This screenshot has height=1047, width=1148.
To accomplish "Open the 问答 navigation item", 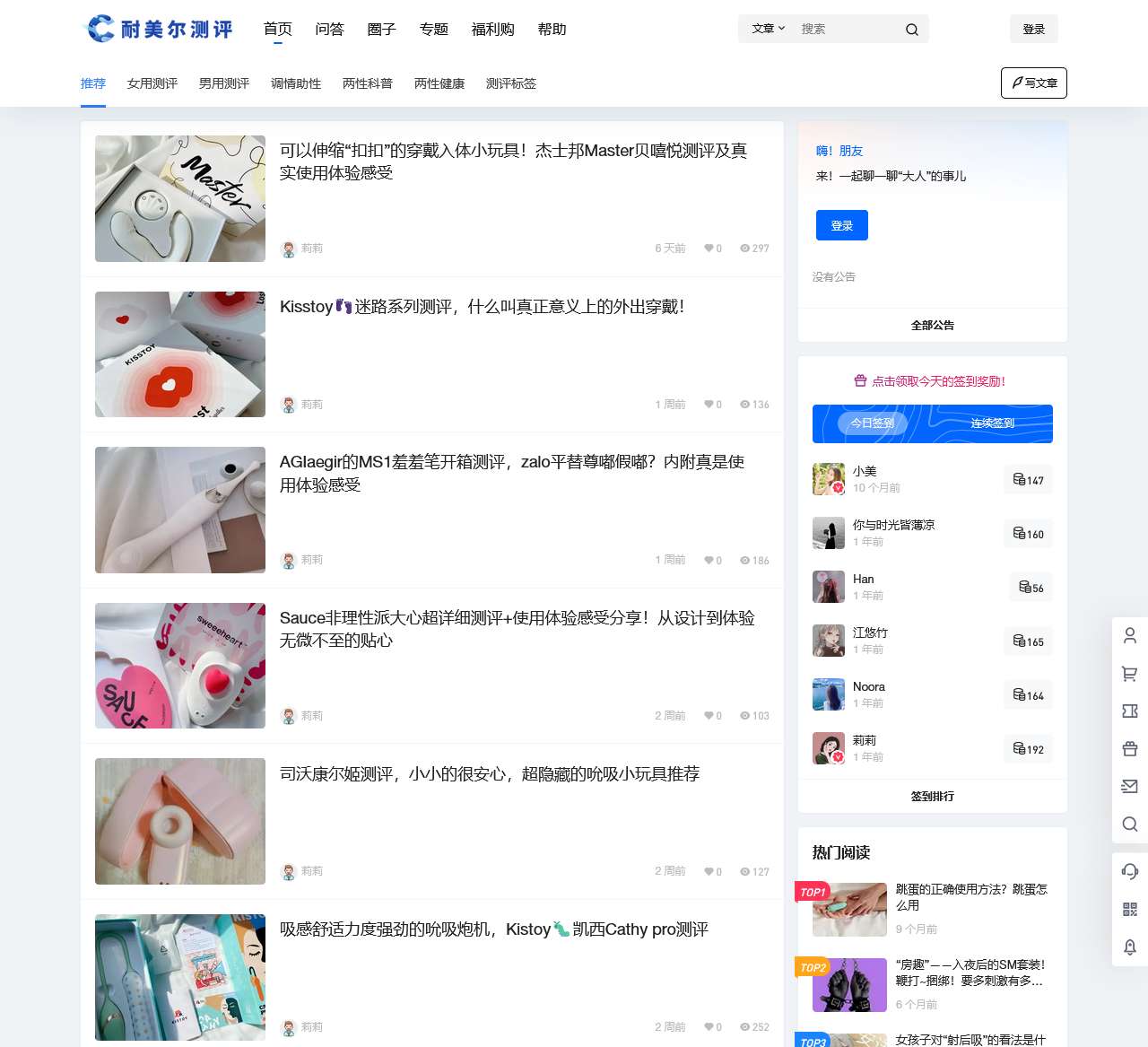I will click(330, 30).
